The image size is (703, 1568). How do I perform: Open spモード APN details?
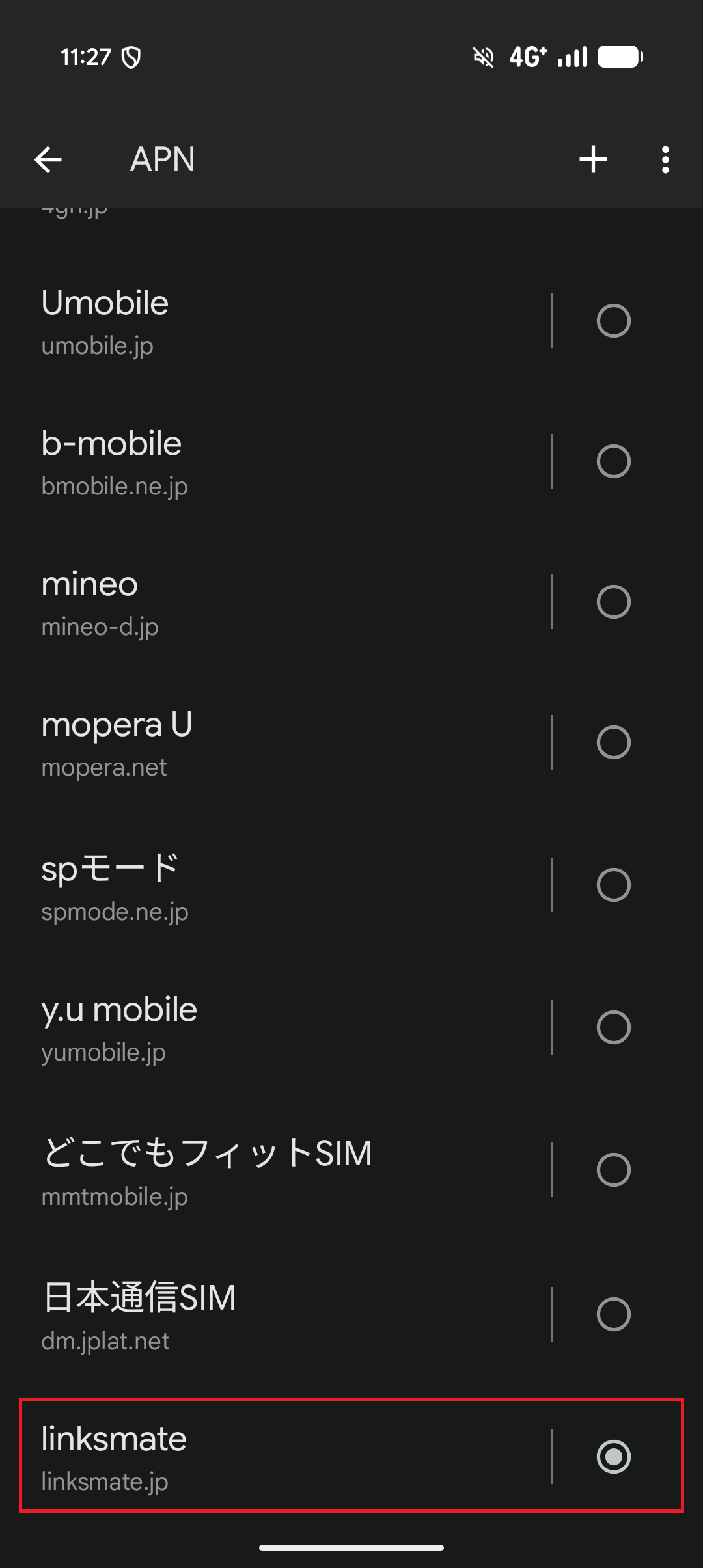point(260,885)
